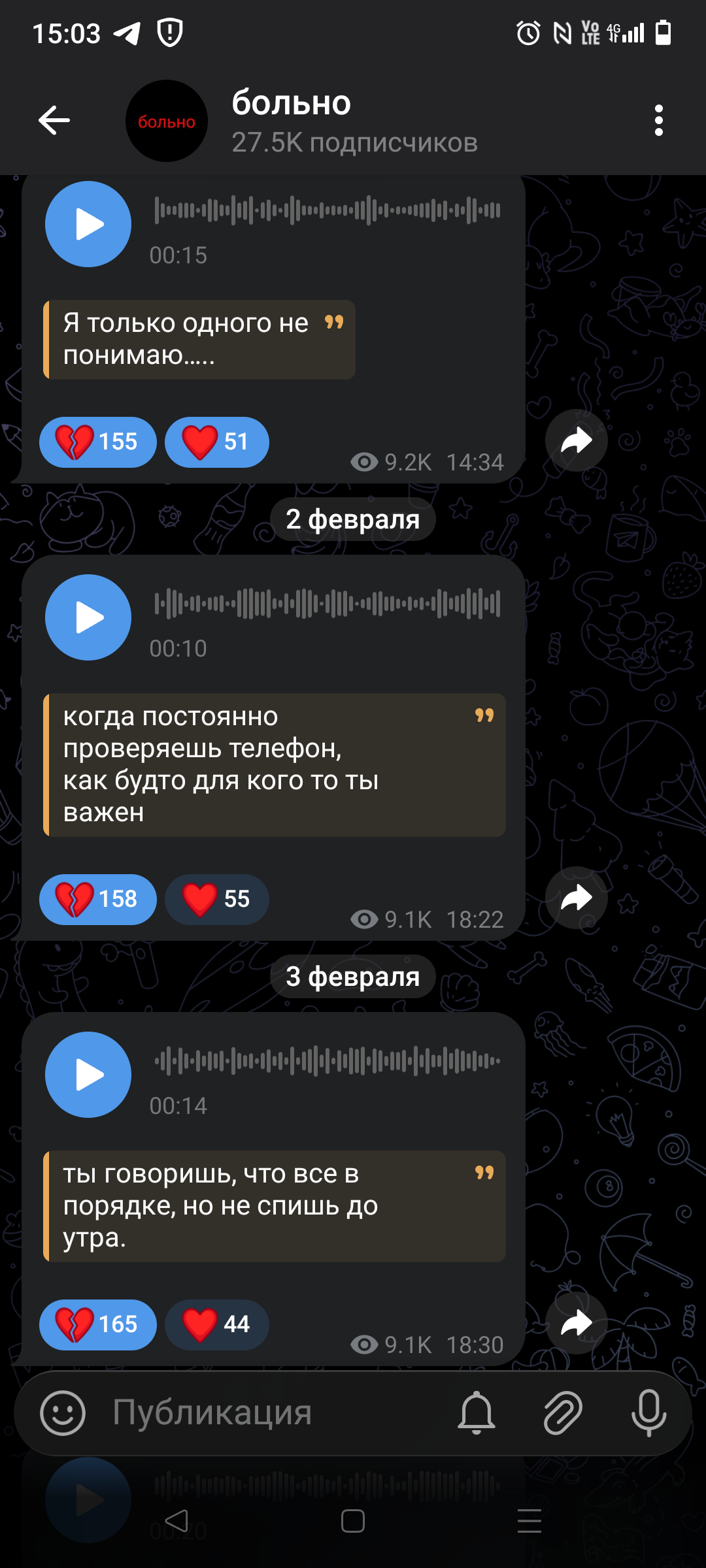
Task: Tap the broken heart reaction showing 155
Action: pyautogui.click(x=98, y=442)
